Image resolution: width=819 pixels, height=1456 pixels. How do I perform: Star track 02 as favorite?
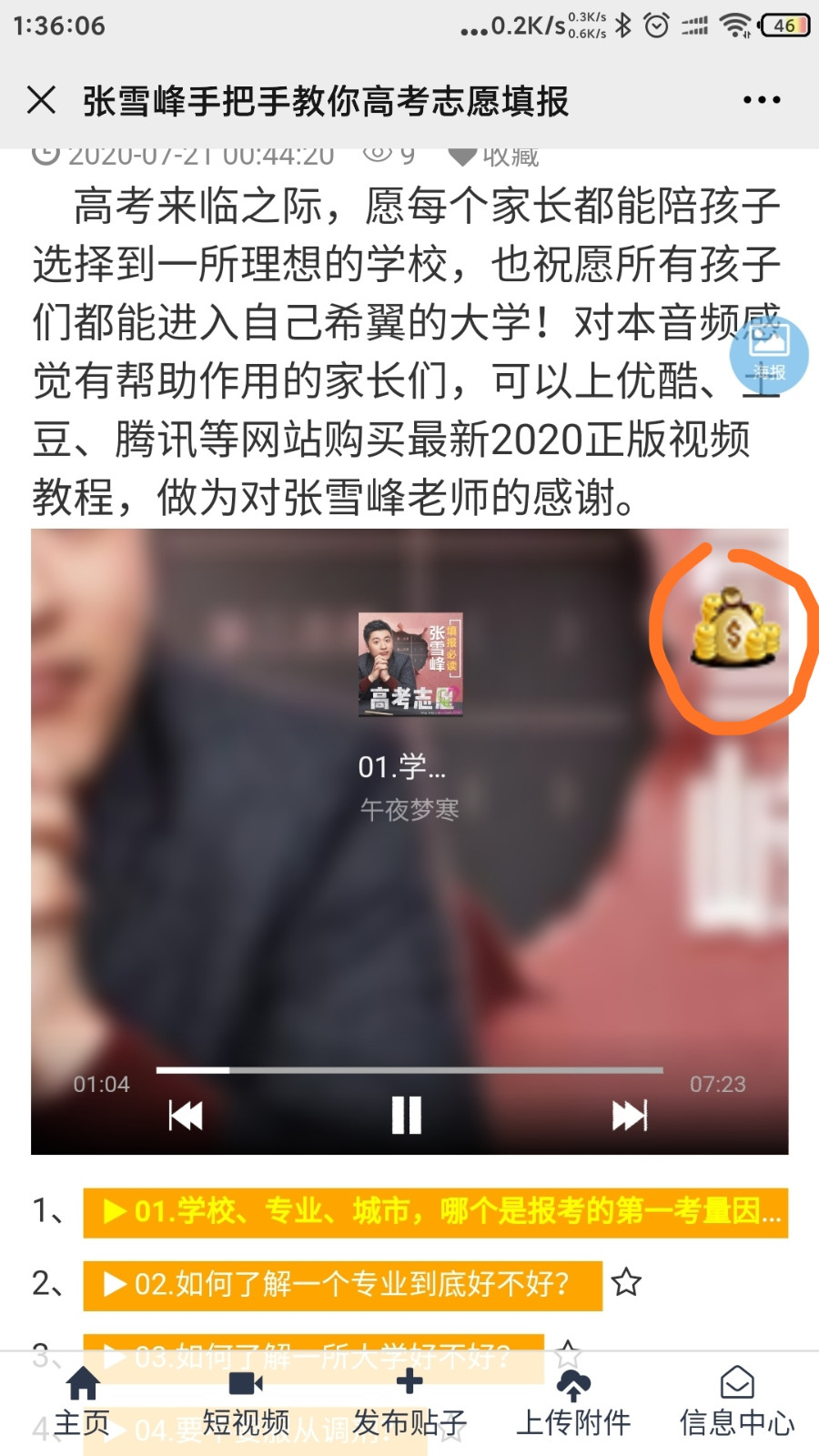click(x=626, y=1283)
